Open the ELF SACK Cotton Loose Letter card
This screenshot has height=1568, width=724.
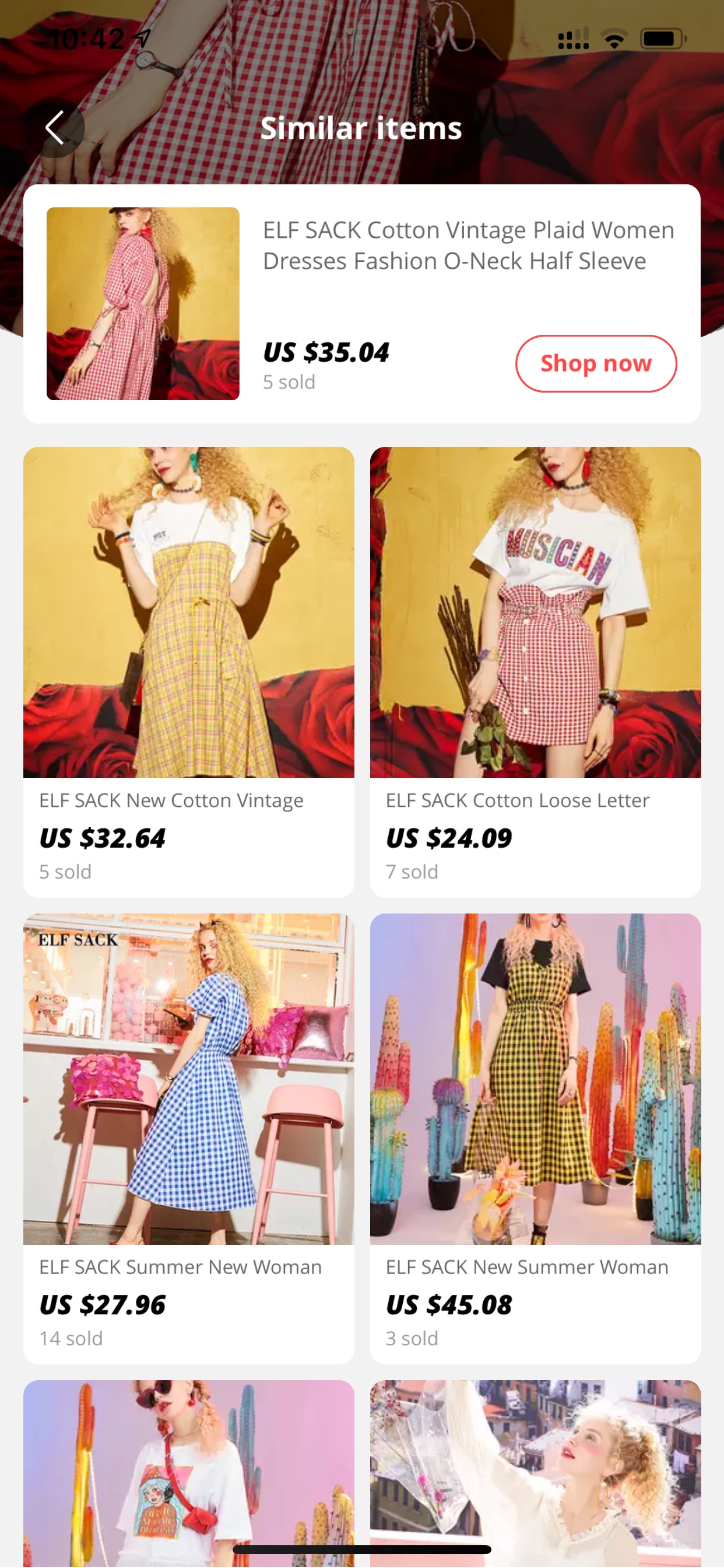535,672
